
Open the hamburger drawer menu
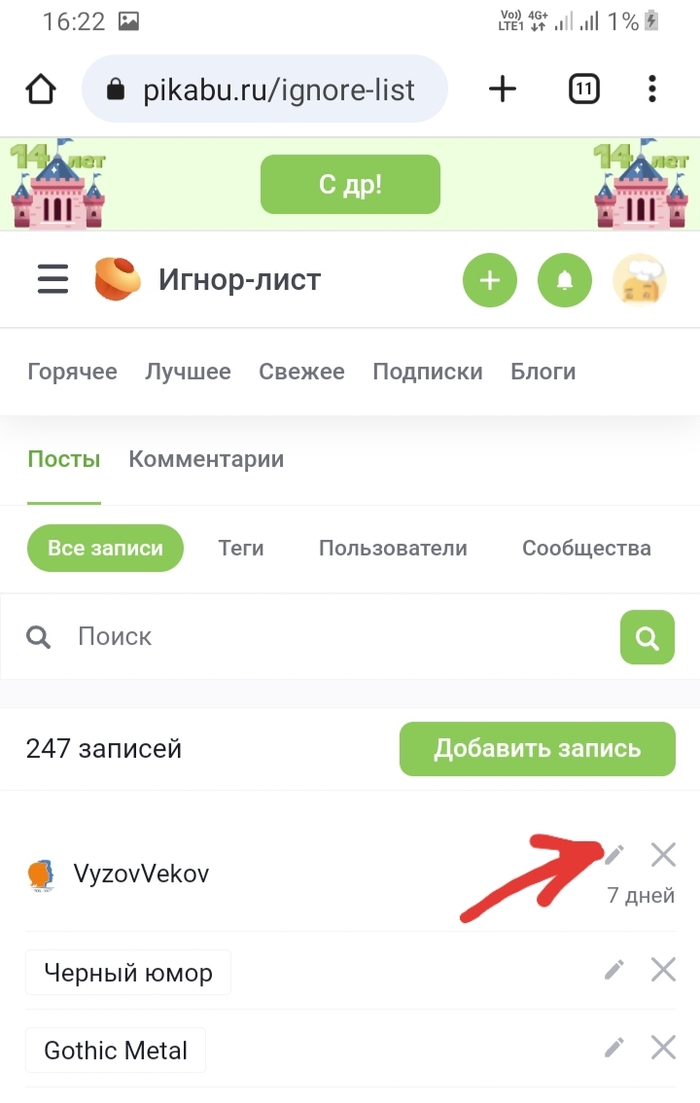[53, 279]
